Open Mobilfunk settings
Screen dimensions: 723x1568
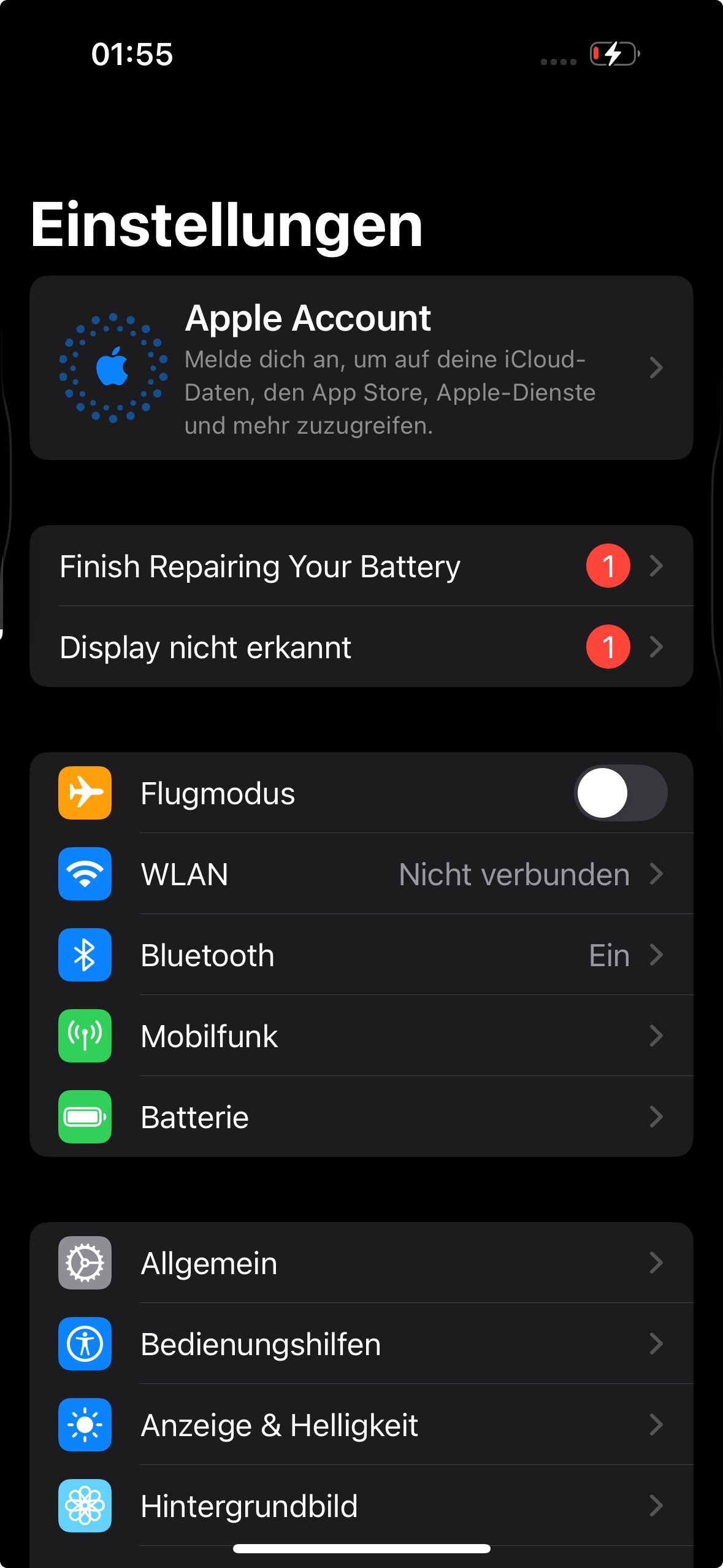pyautogui.click(x=361, y=1036)
